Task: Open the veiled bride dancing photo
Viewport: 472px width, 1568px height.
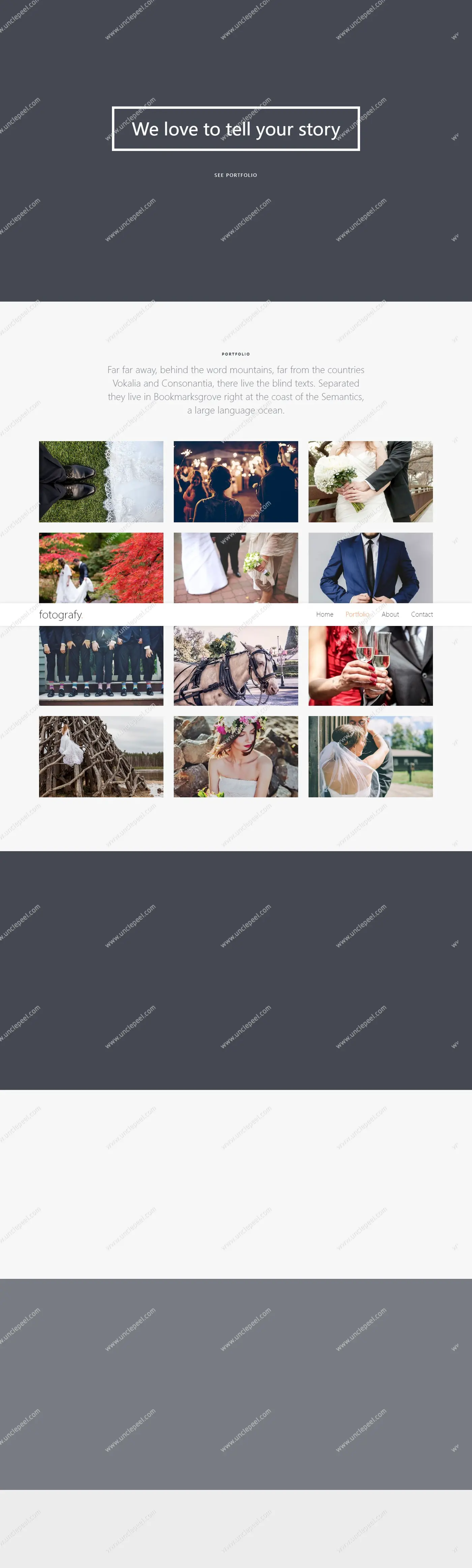Action: tap(370, 757)
